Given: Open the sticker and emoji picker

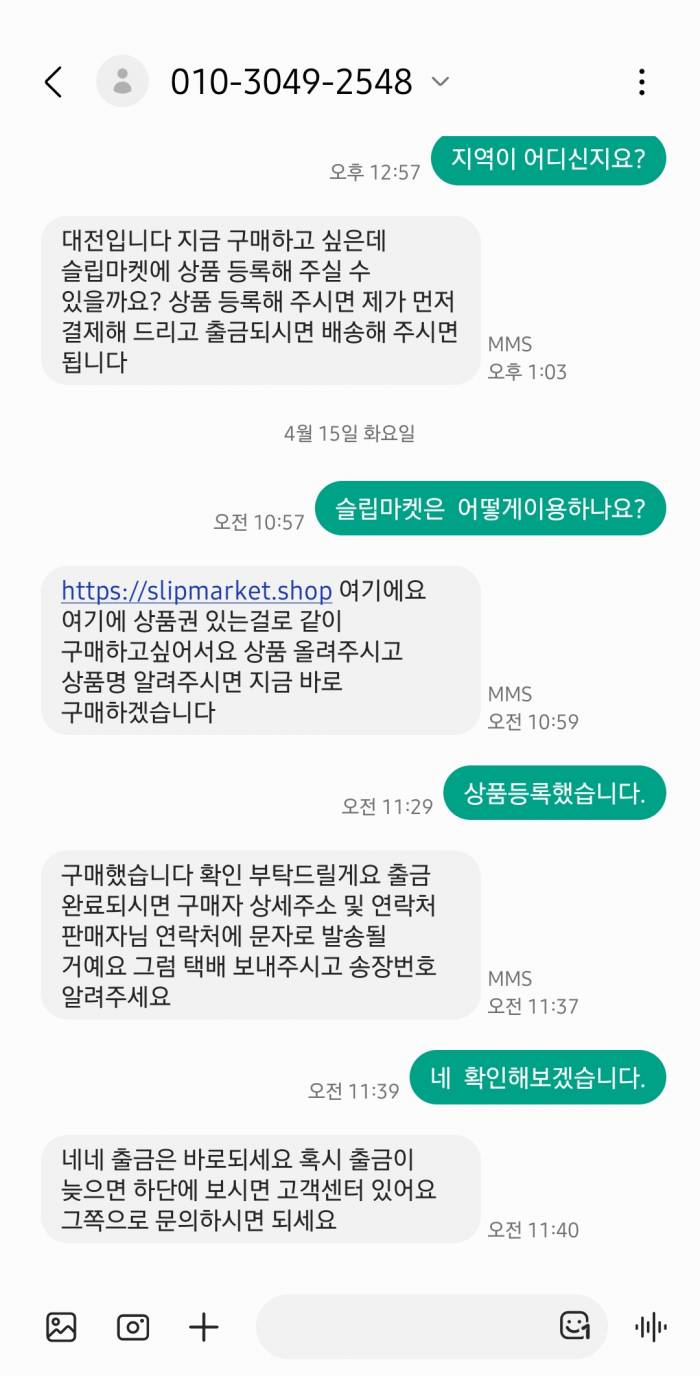Looking at the screenshot, I should pyautogui.click(x=574, y=1327).
